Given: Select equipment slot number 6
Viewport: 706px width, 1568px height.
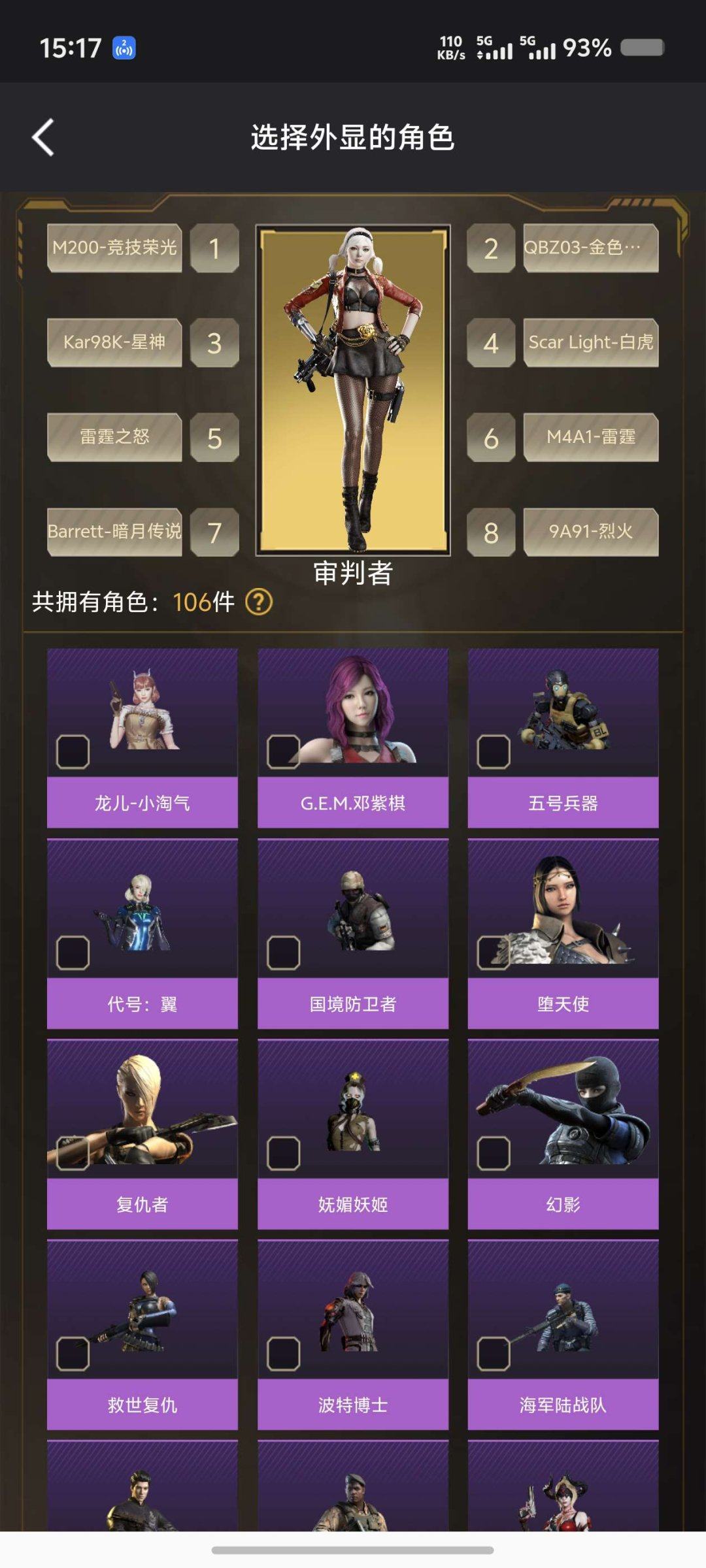Looking at the screenshot, I should click(x=491, y=438).
